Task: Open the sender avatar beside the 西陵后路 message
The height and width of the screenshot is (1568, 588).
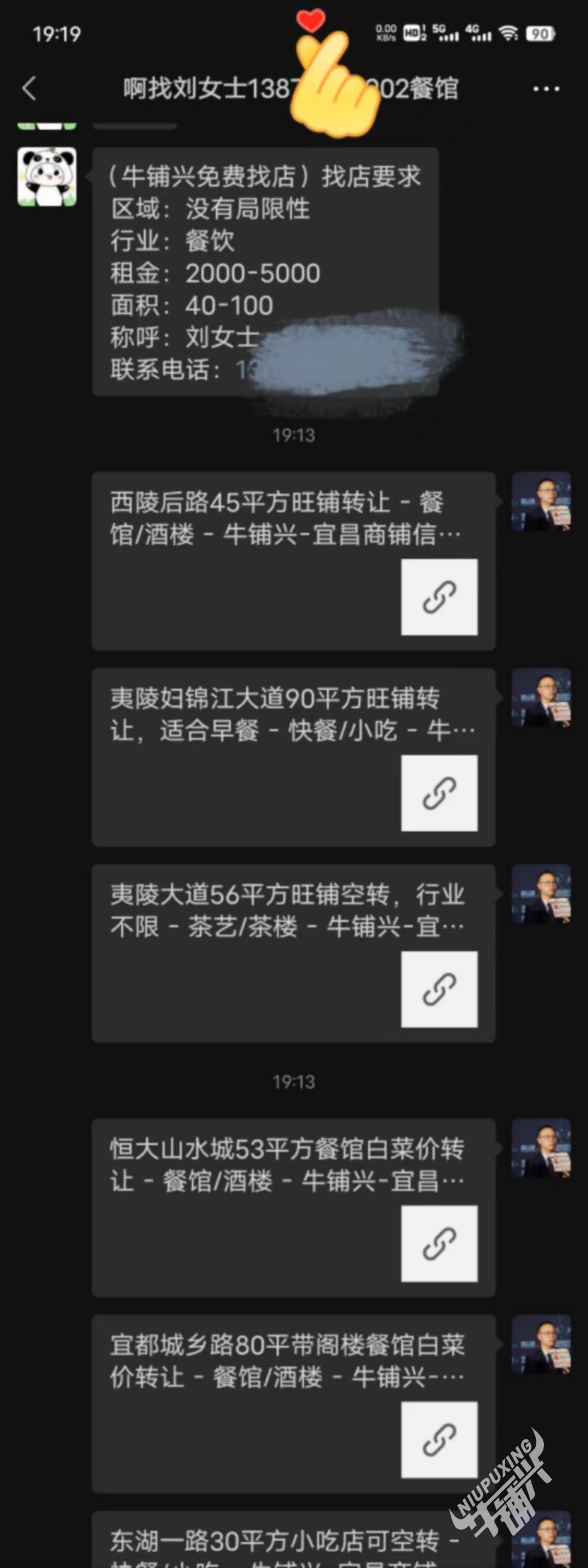Action: click(x=541, y=502)
